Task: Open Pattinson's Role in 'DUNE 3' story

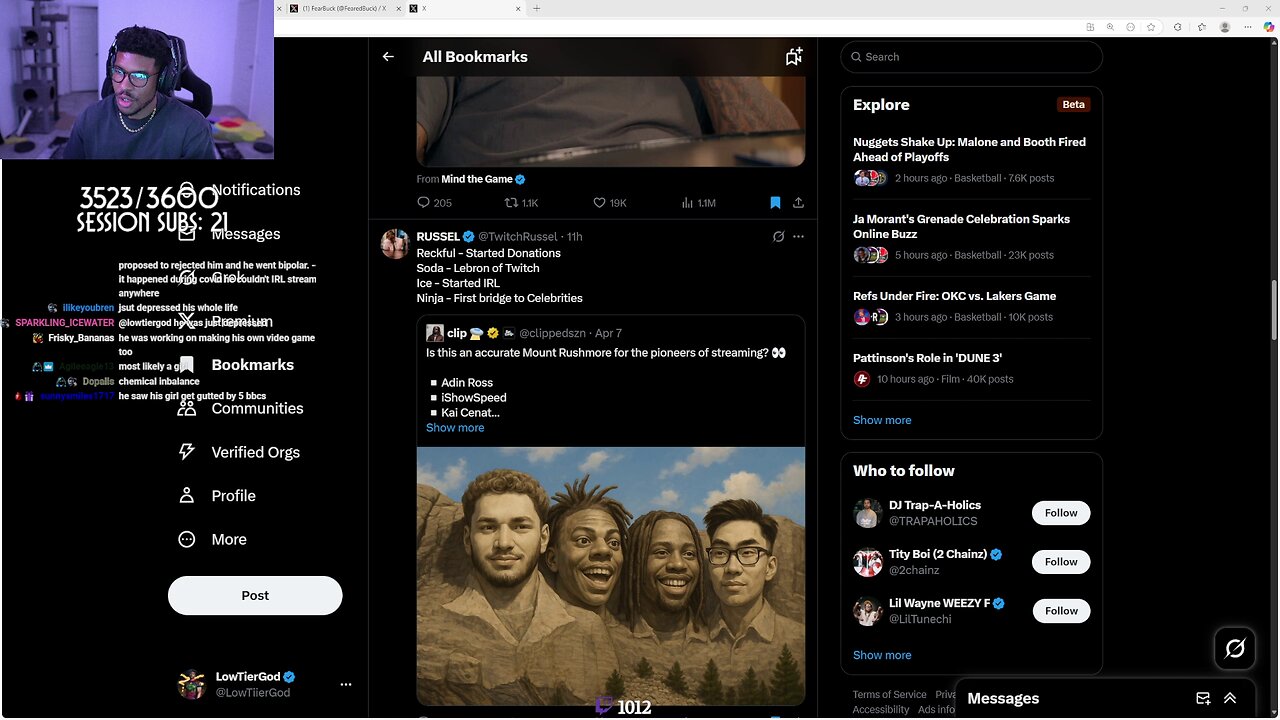Action: pyautogui.click(x=927, y=358)
